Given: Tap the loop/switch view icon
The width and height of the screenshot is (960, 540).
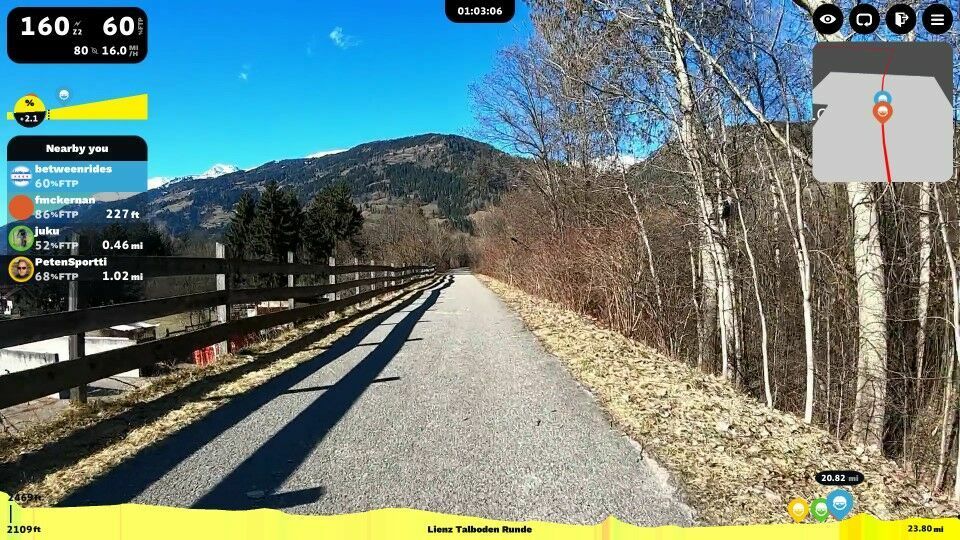Looking at the screenshot, I should tap(864, 19).
